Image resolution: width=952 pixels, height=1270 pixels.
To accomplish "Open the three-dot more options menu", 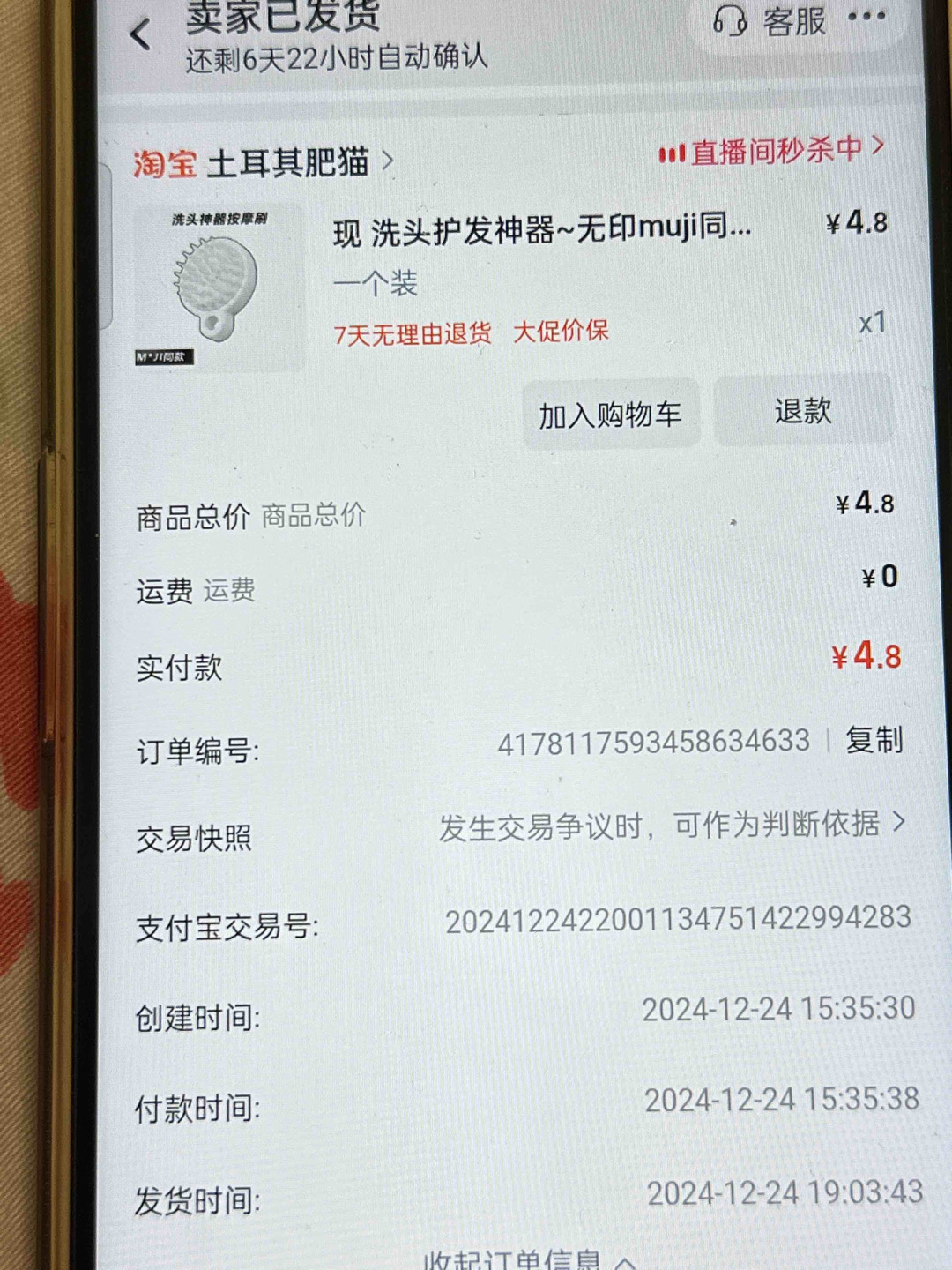I will pos(866,17).
